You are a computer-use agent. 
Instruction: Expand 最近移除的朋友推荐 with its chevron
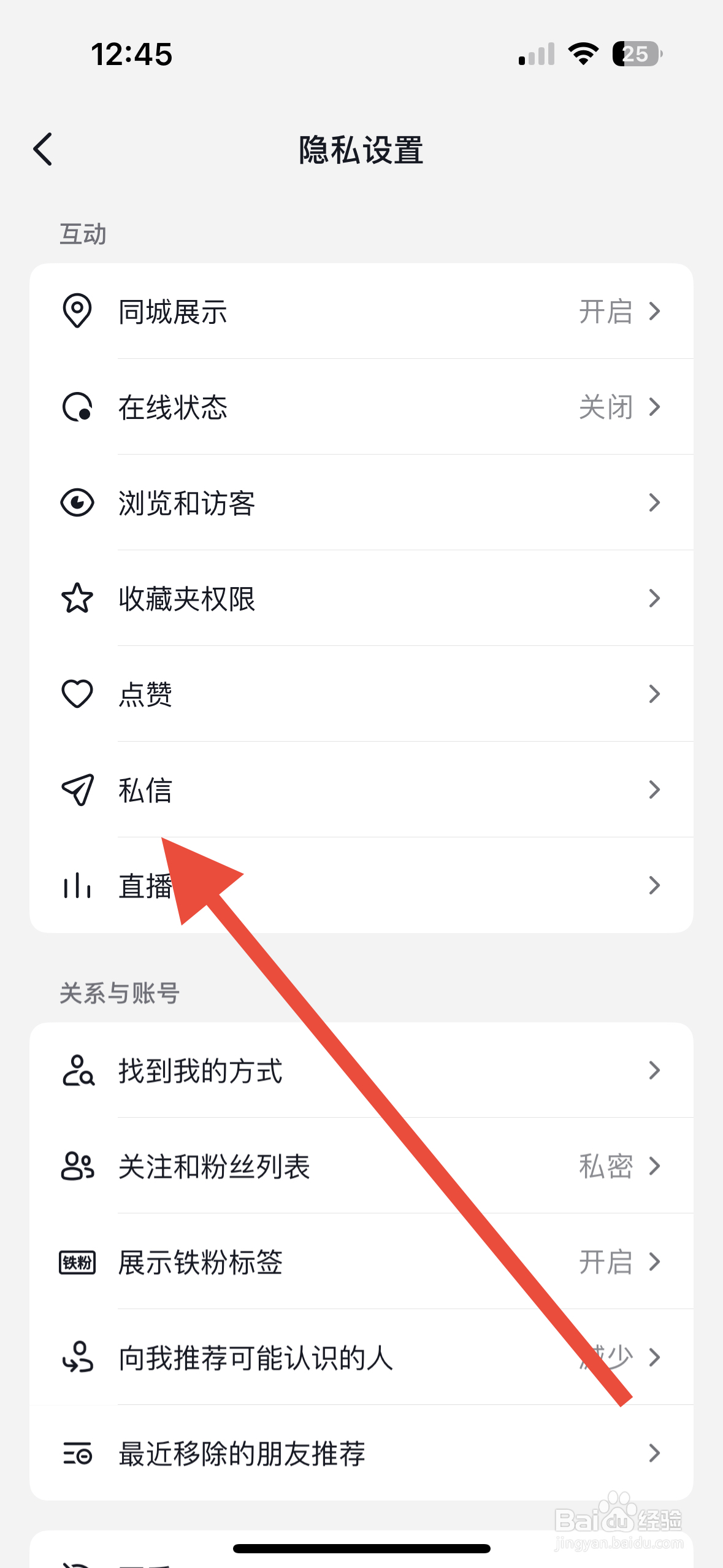pos(655,1453)
